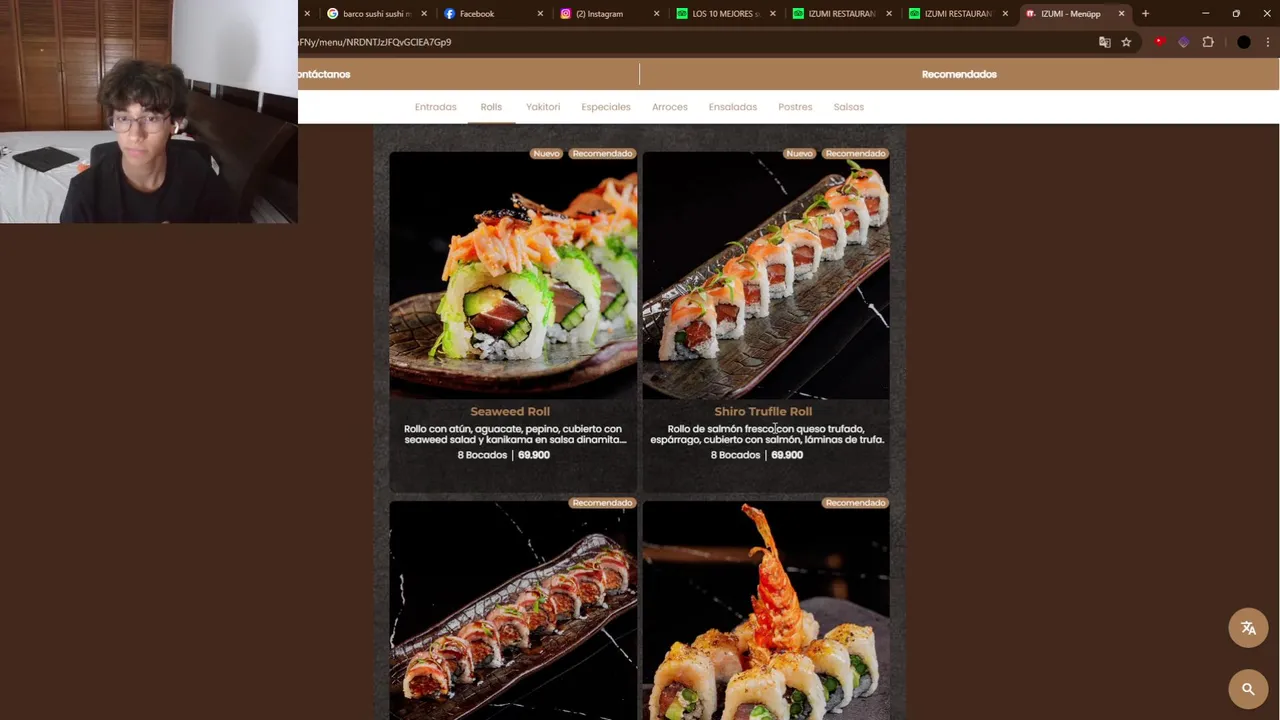Tap the floating translate language button
1280x720 pixels.
click(1248, 628)
